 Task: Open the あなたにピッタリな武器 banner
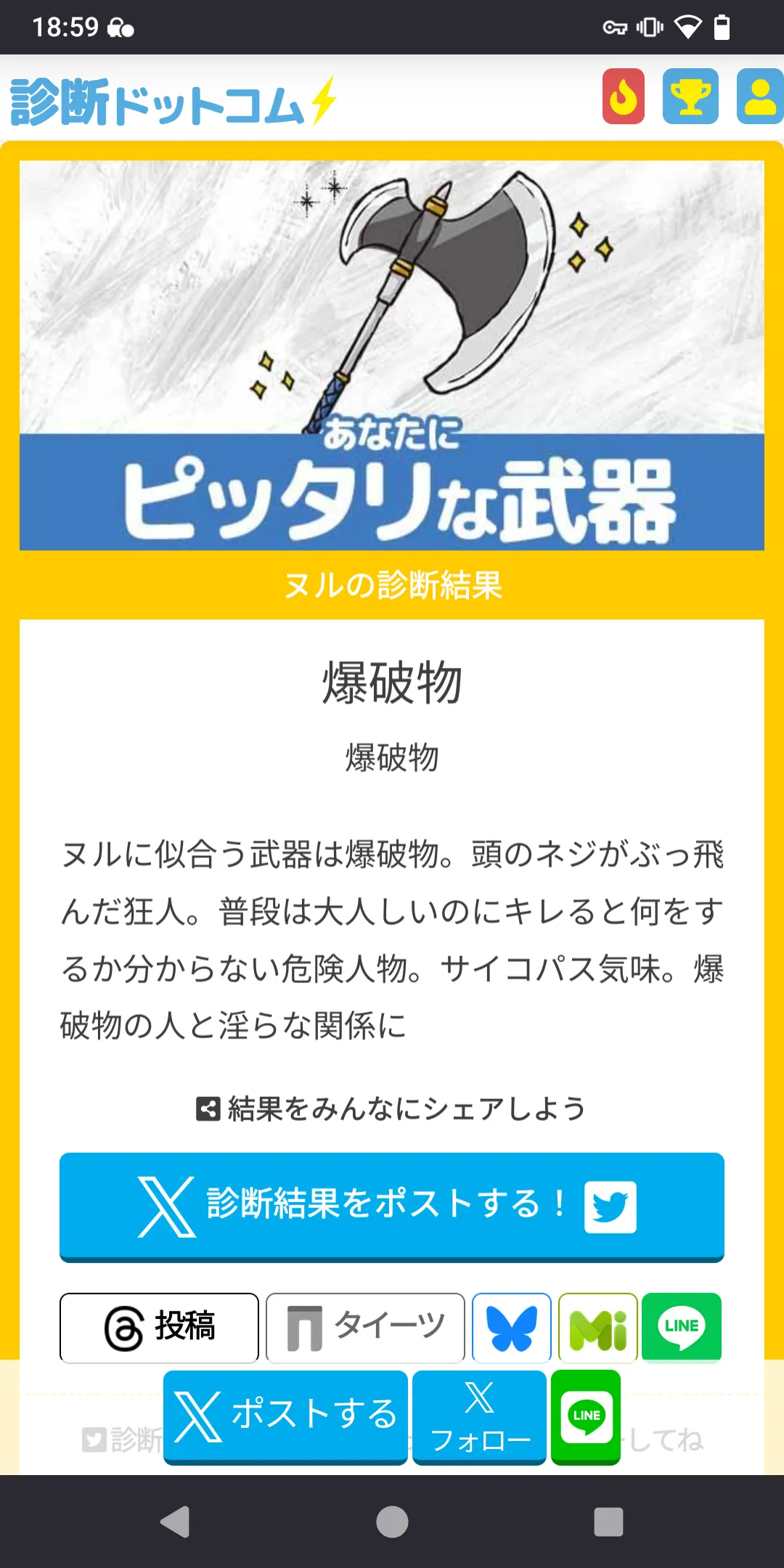click(x=392, y=355)
